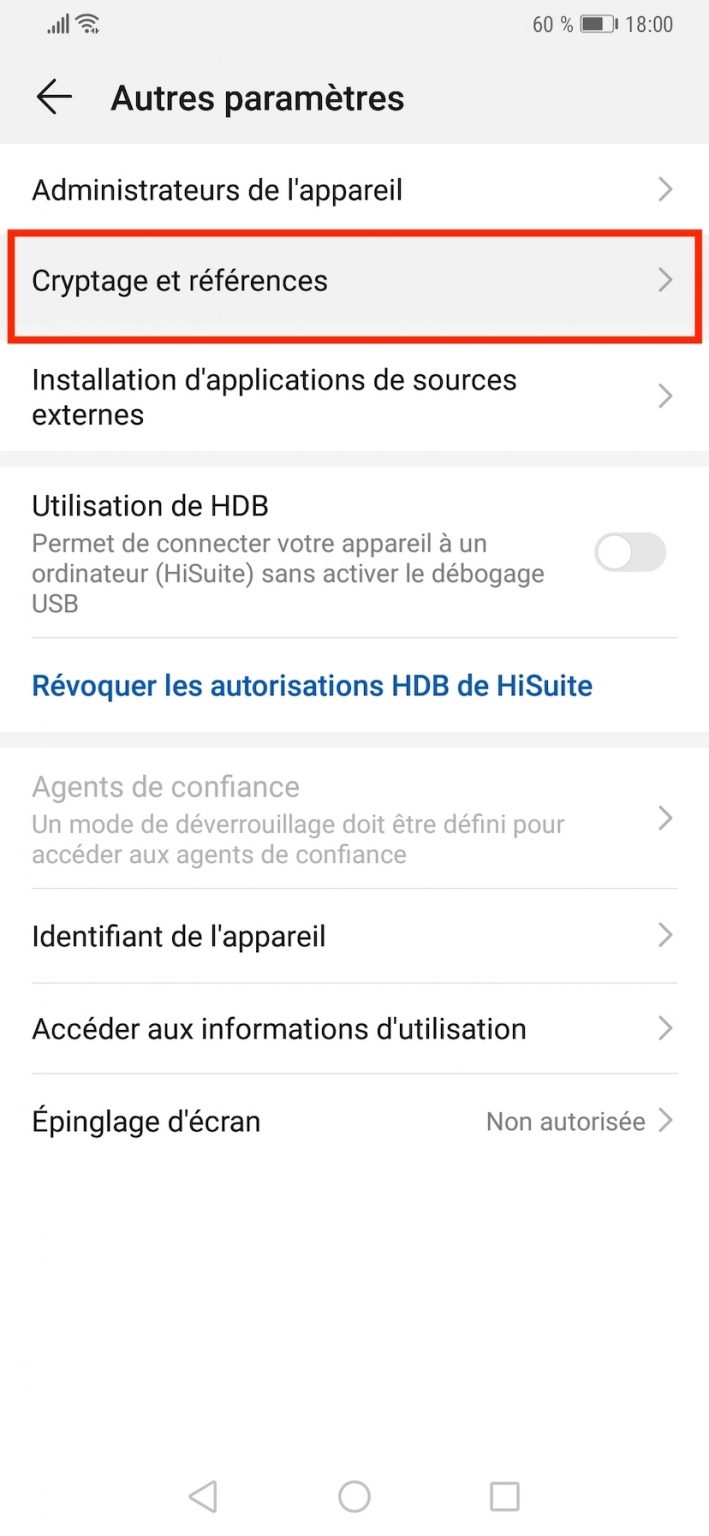
Task: Open Identifiant de l'appareil
Action: coord(353,936)
